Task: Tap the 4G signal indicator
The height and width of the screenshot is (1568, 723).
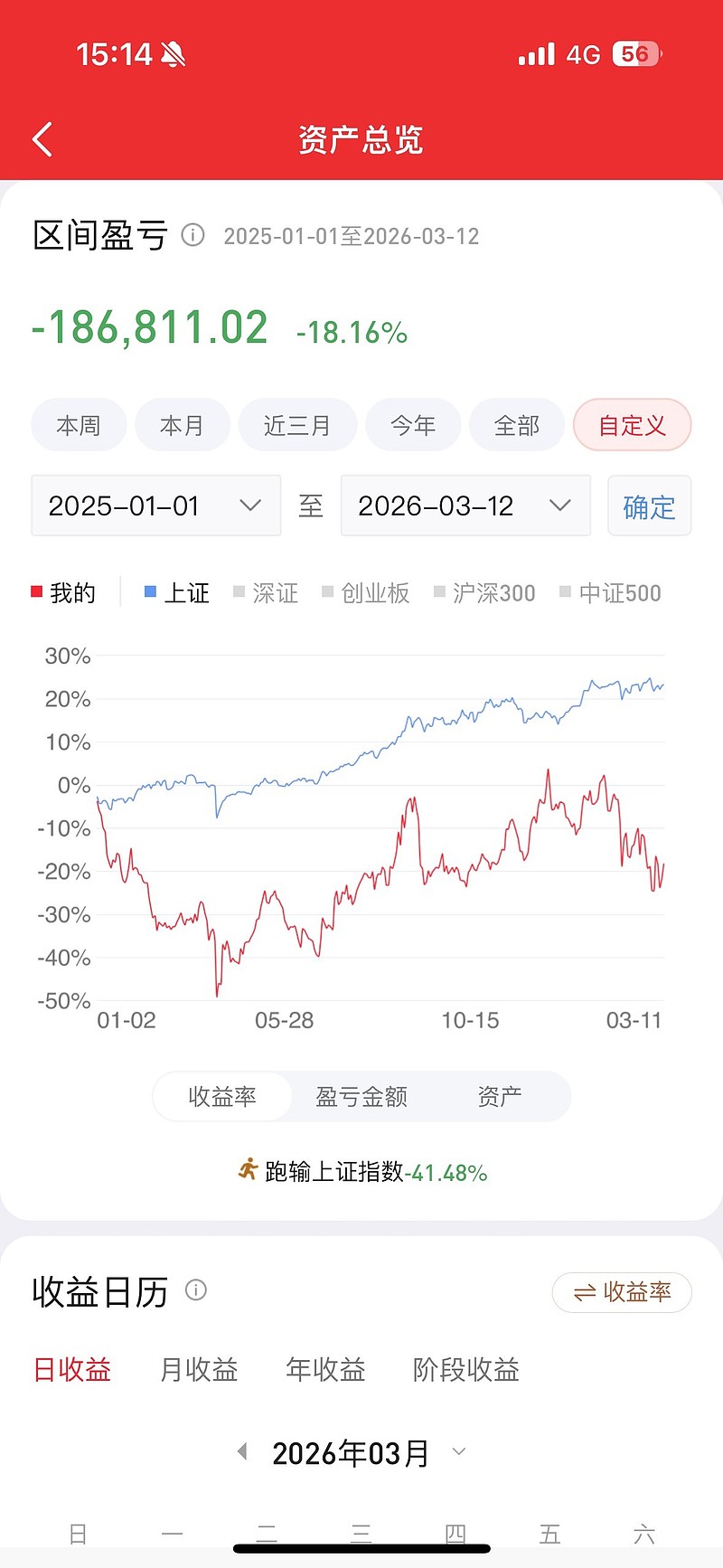Action: [x=560, y=54]
